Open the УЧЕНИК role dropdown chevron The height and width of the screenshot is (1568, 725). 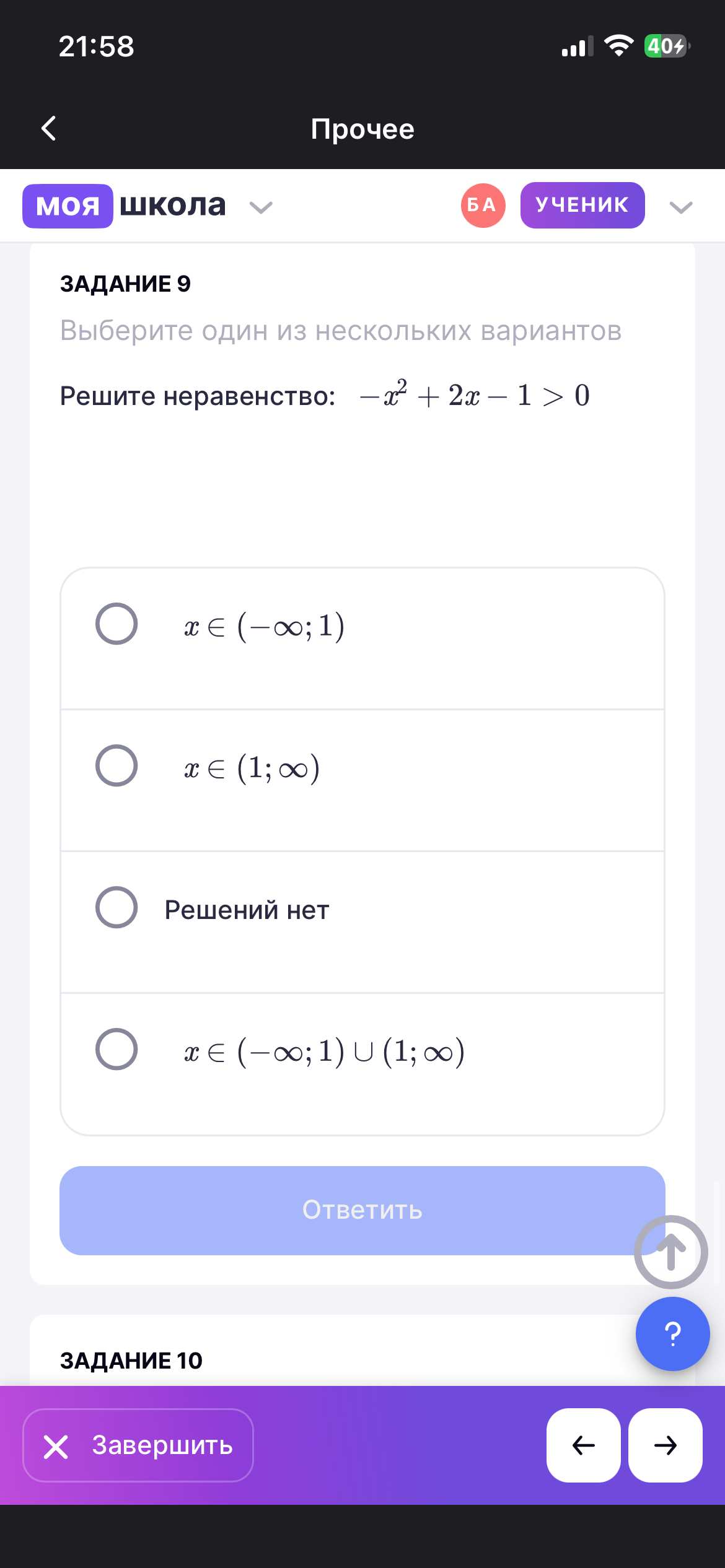(680, 208)
